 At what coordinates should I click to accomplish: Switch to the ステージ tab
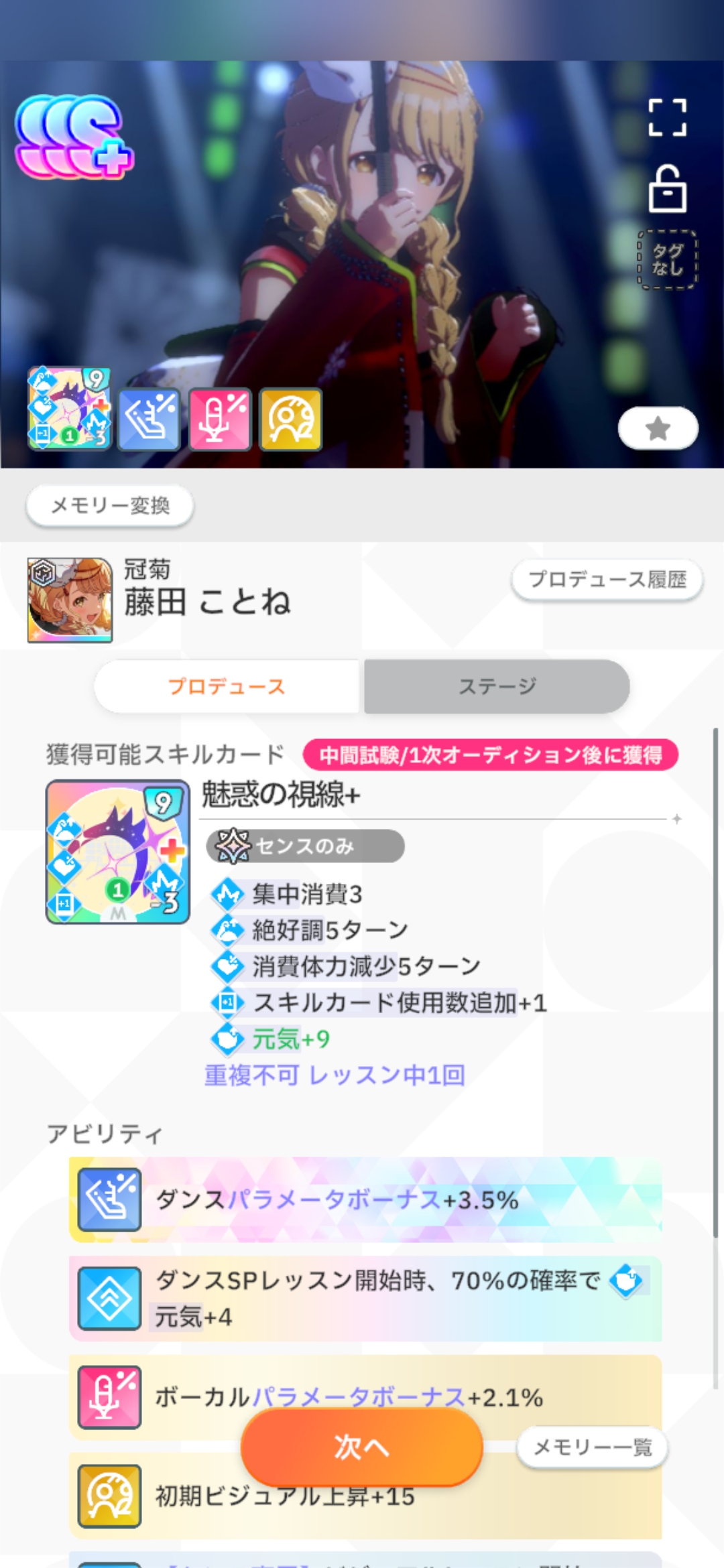[x=497, y=686]
